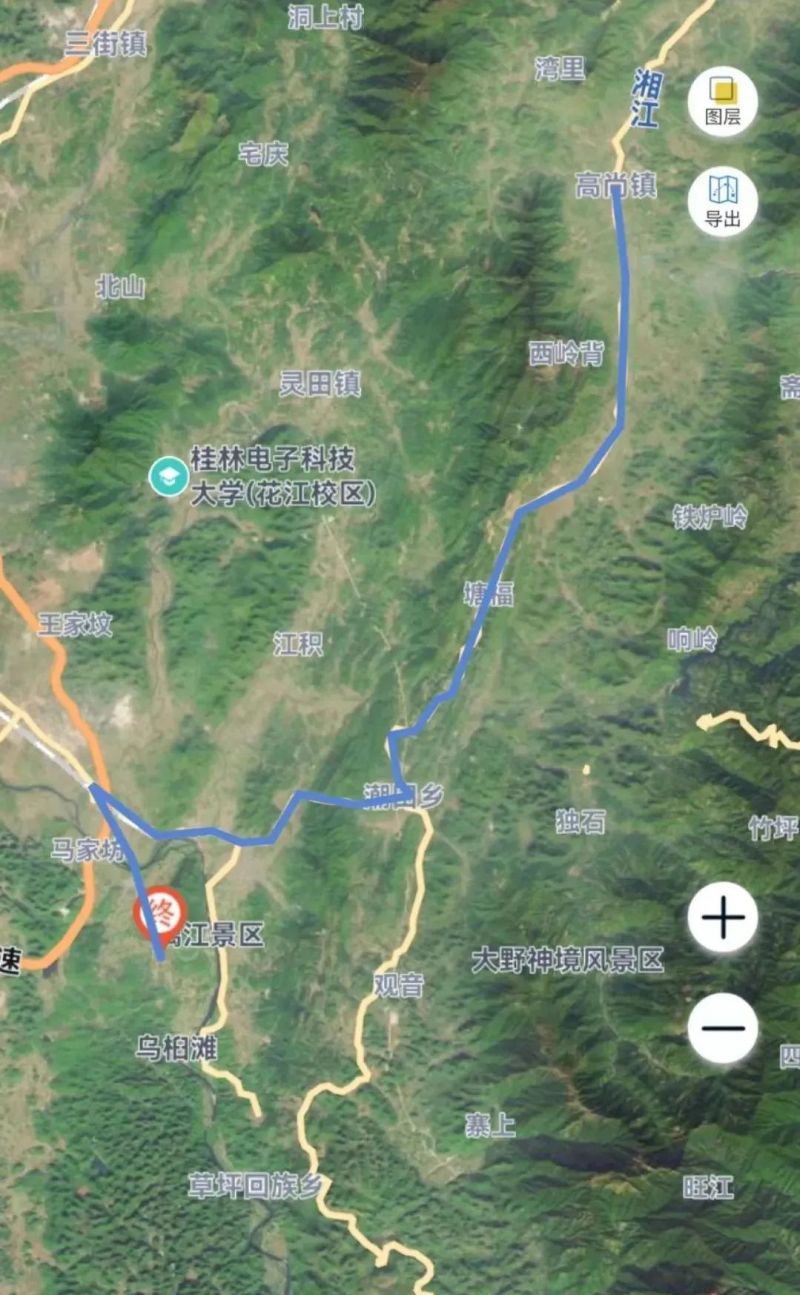Image resolution: width=800 pixels, height=1295 pixels.
Task: Open 桂林电子科技大学(花江校区) map marker
Action: tap(168, 475)
